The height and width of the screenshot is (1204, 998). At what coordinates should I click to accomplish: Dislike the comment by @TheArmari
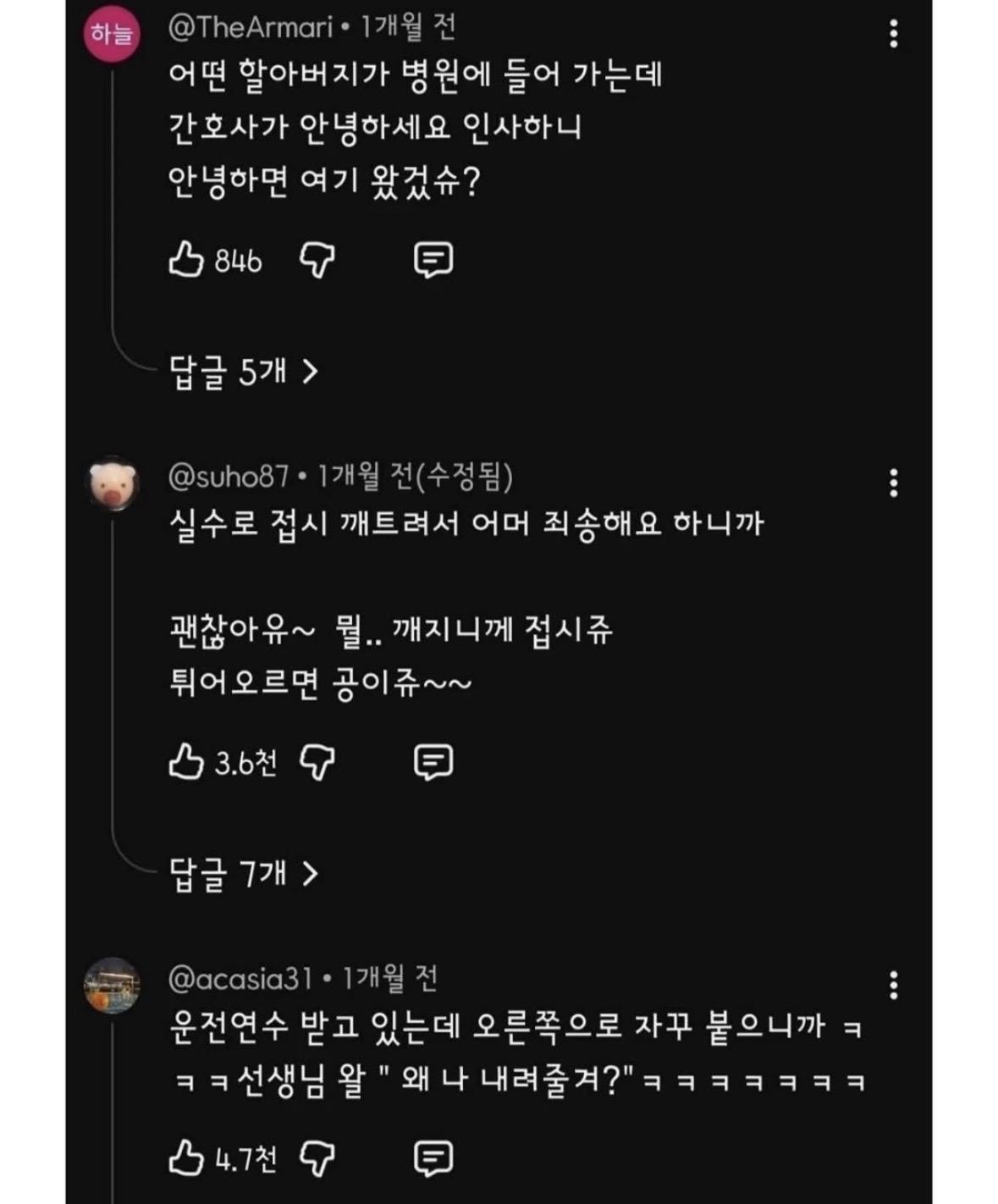coord(317,260)
